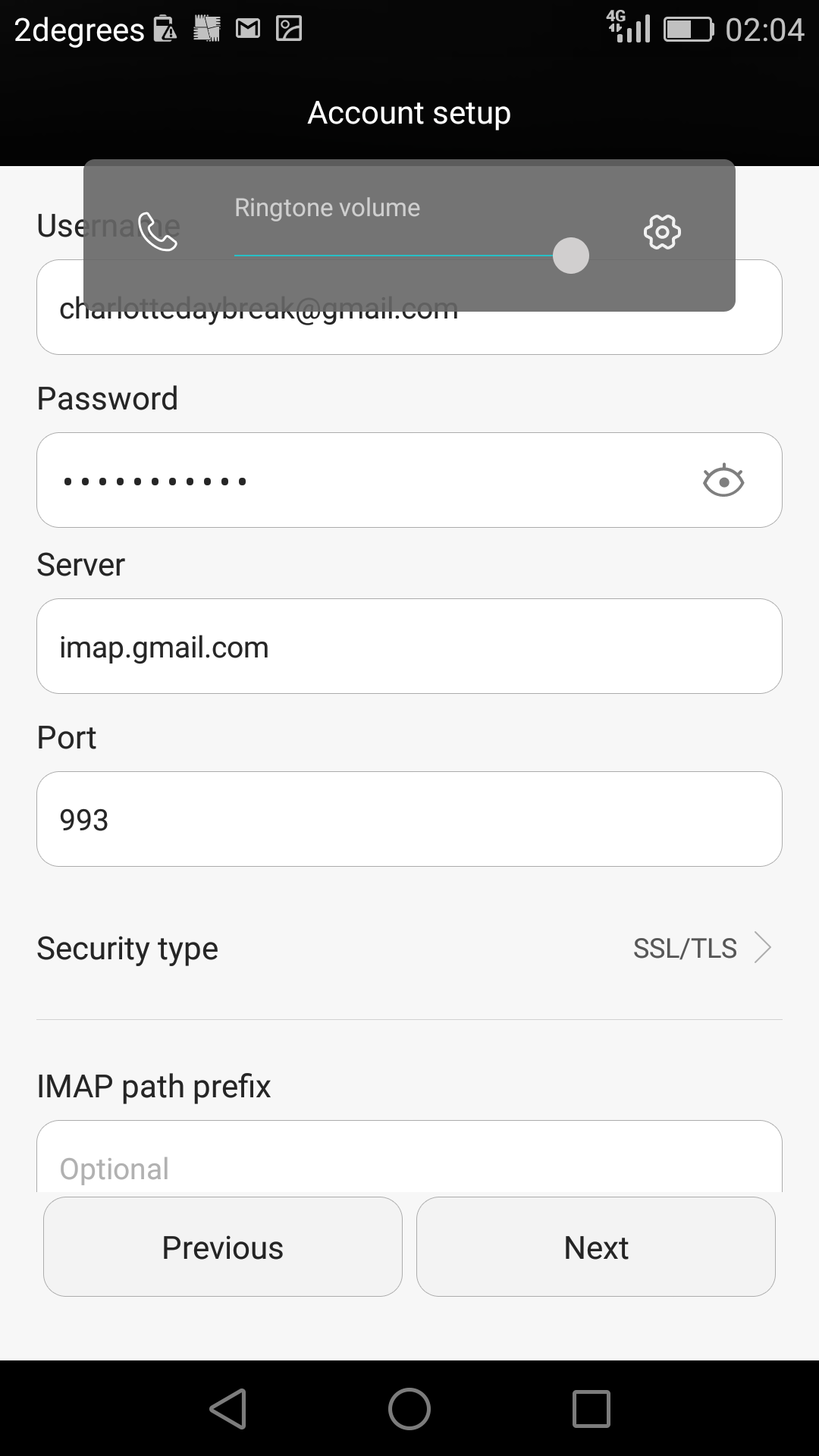Open Security type SSL/TLS options

[409, 948]
